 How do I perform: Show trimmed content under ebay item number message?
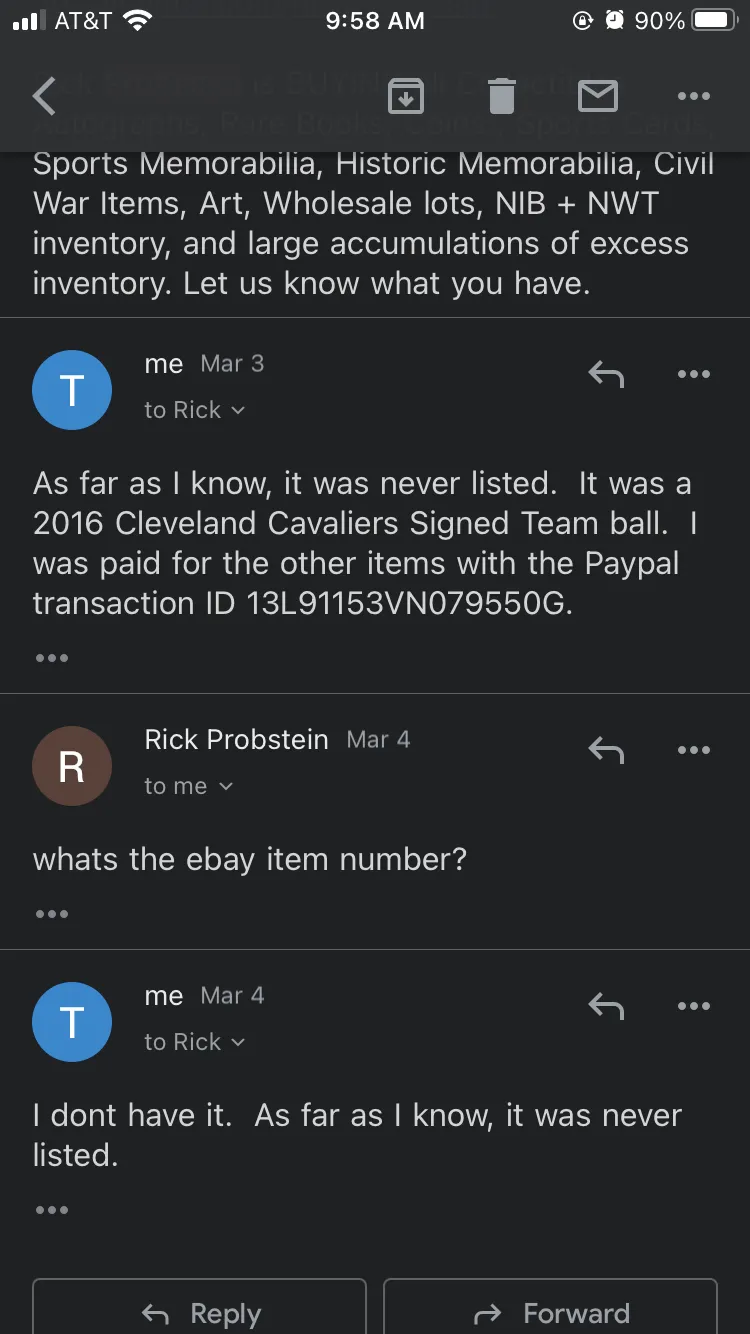51,914
